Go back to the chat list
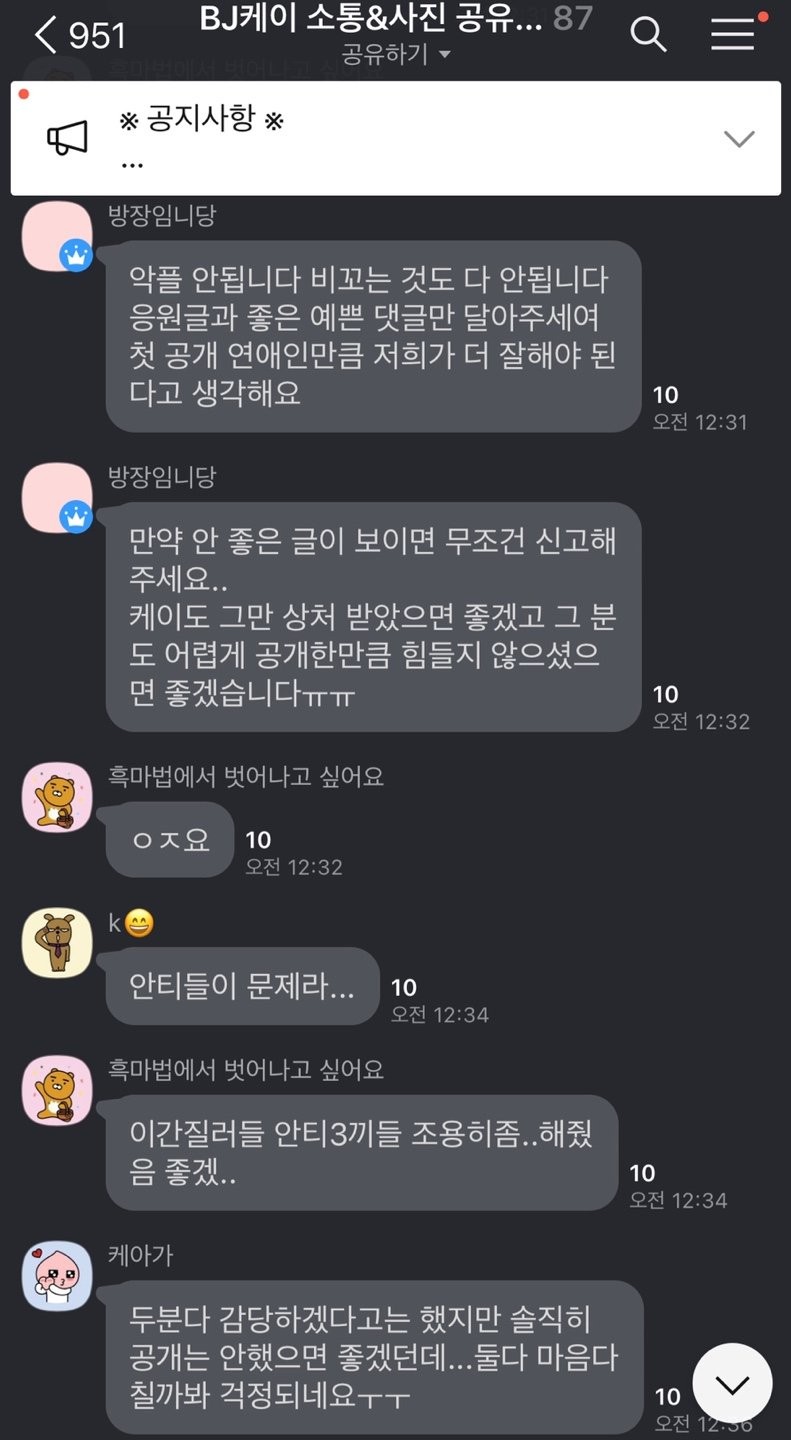 pyautogui.click(x=50, y=36)
